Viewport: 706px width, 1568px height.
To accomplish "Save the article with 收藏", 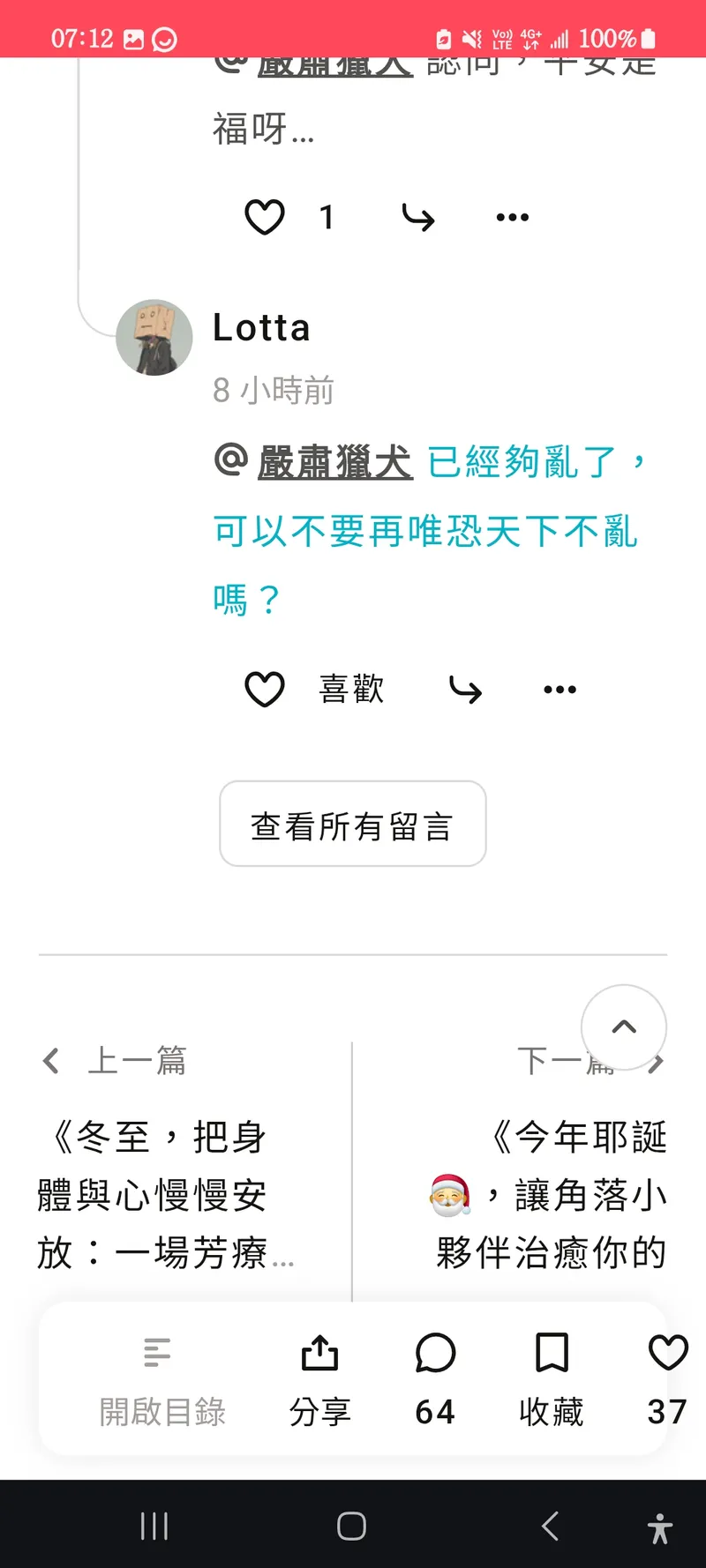I will click(552, 1380).
